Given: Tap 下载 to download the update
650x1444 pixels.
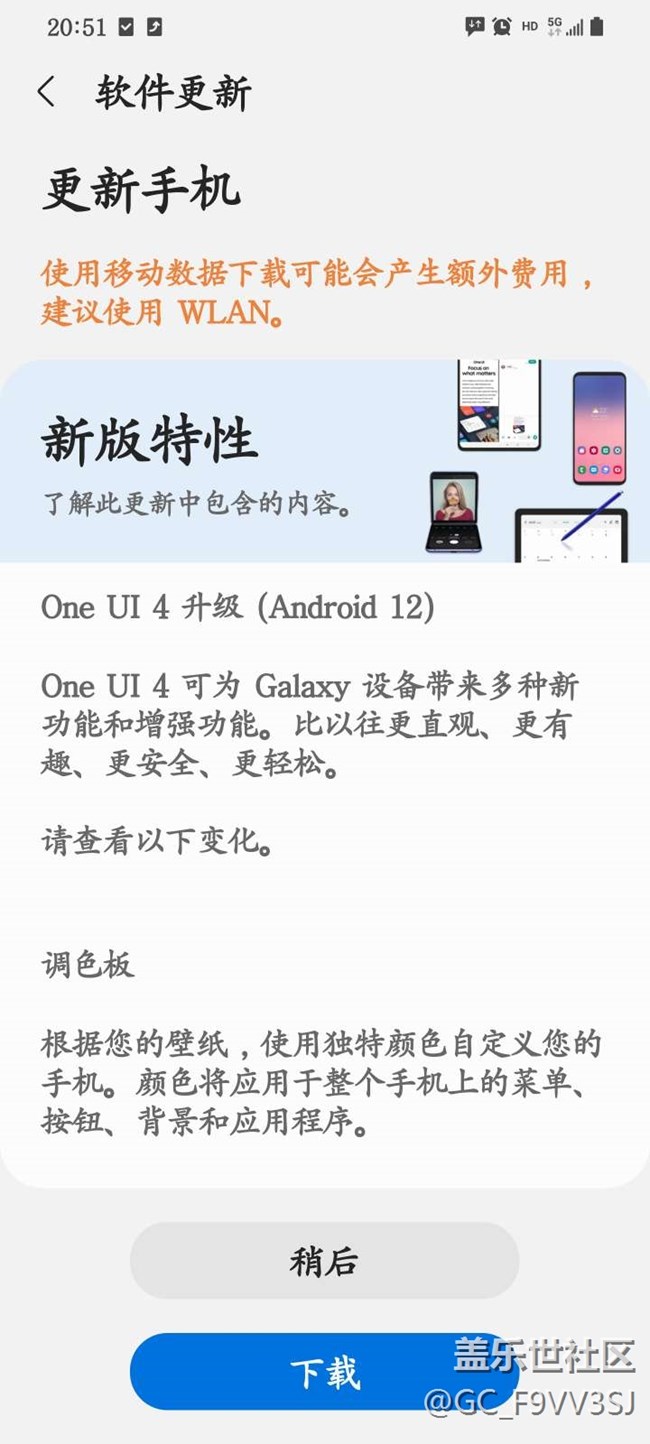Looking at the screenshot, I should click(324, 1372).
